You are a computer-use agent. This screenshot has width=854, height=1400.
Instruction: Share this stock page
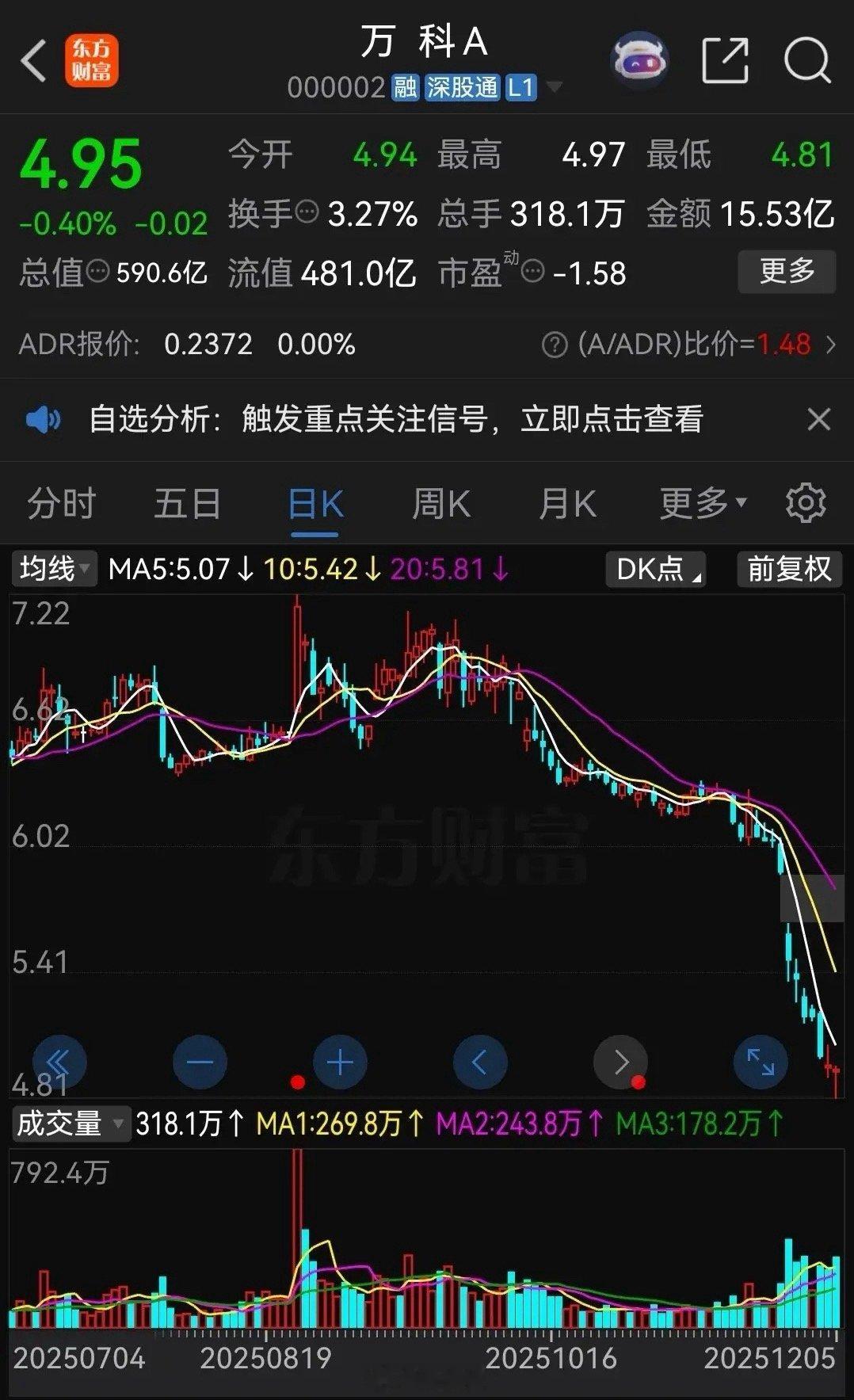point(726,60)
